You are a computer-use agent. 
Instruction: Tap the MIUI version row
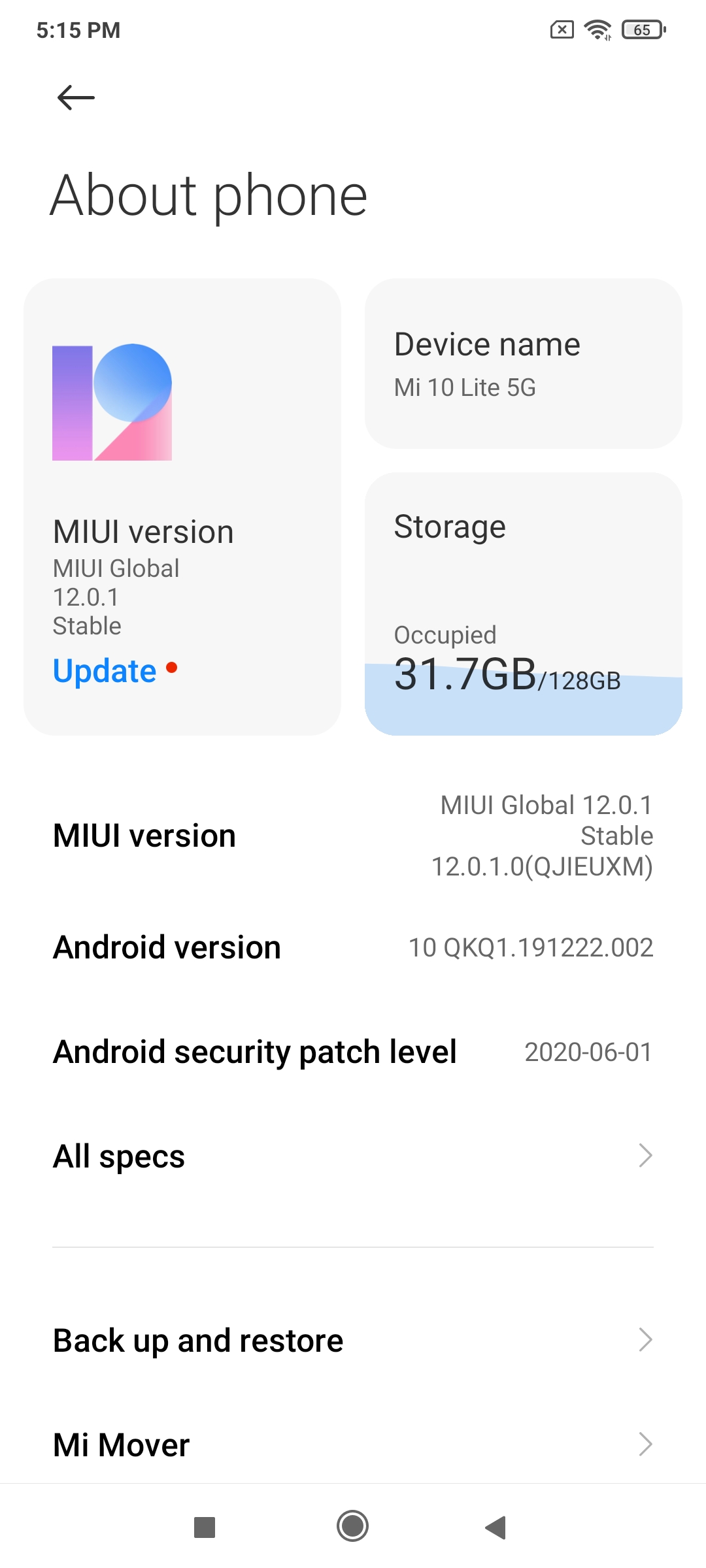coord(353,836)
